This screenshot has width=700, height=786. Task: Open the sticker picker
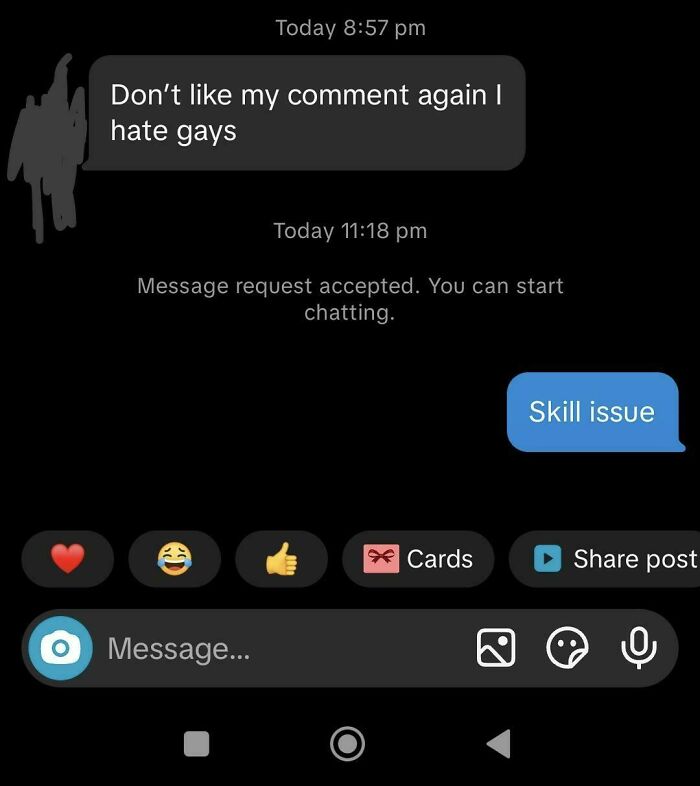coord(567,648)
